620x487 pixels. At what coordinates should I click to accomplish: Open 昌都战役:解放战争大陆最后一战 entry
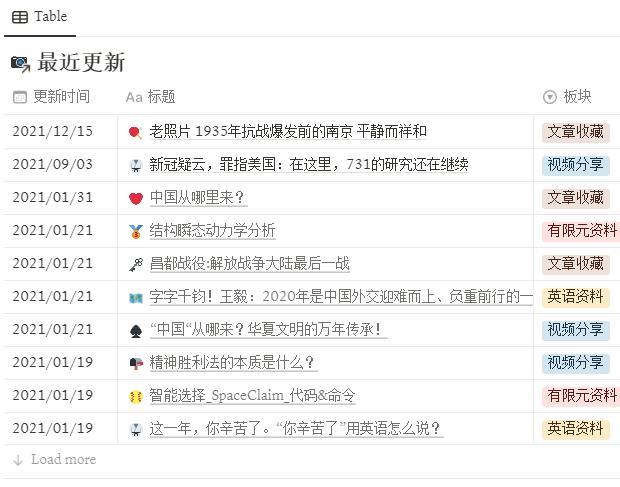click(249, 264)
